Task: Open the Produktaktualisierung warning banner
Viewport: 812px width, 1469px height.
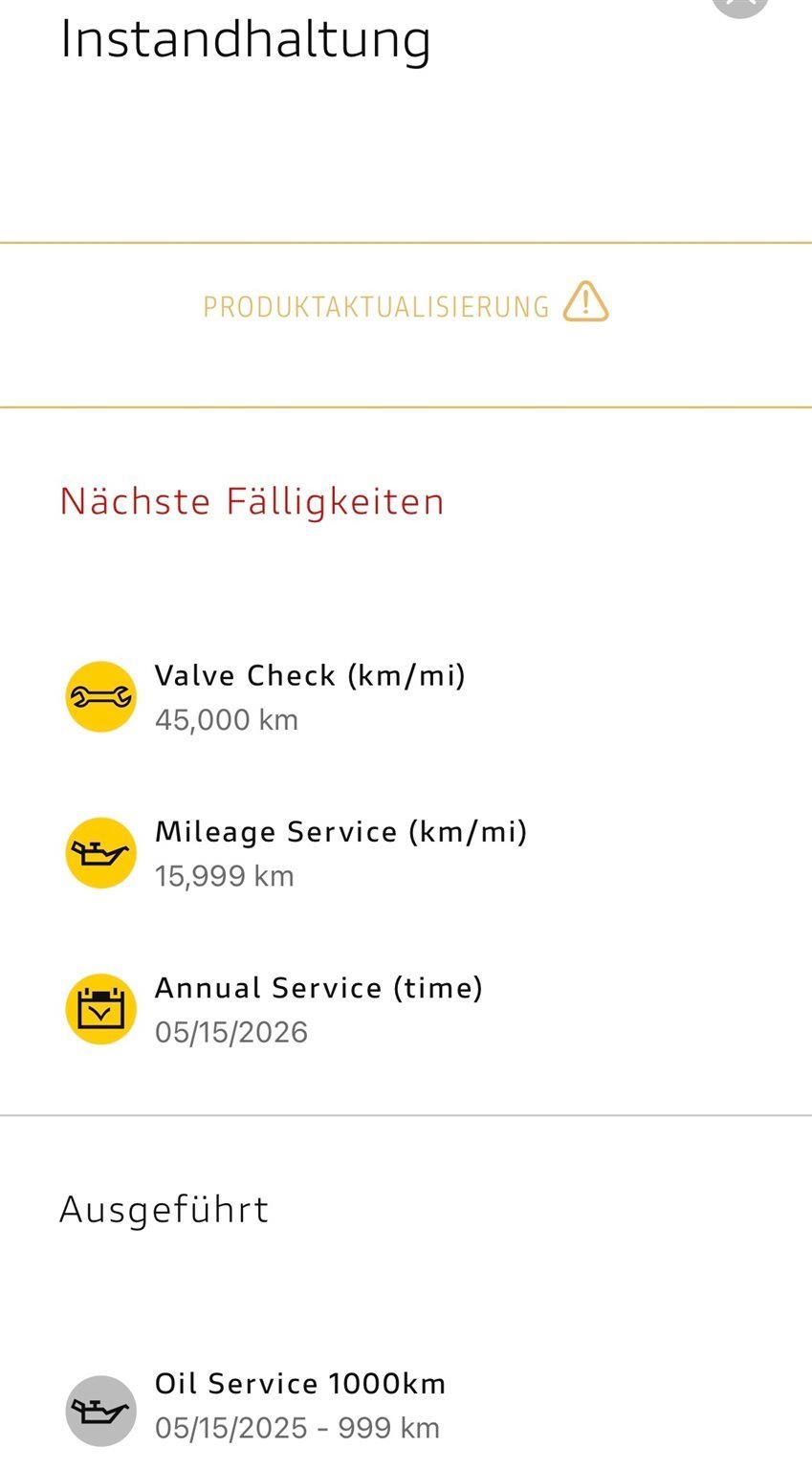Action: (406, 306)
